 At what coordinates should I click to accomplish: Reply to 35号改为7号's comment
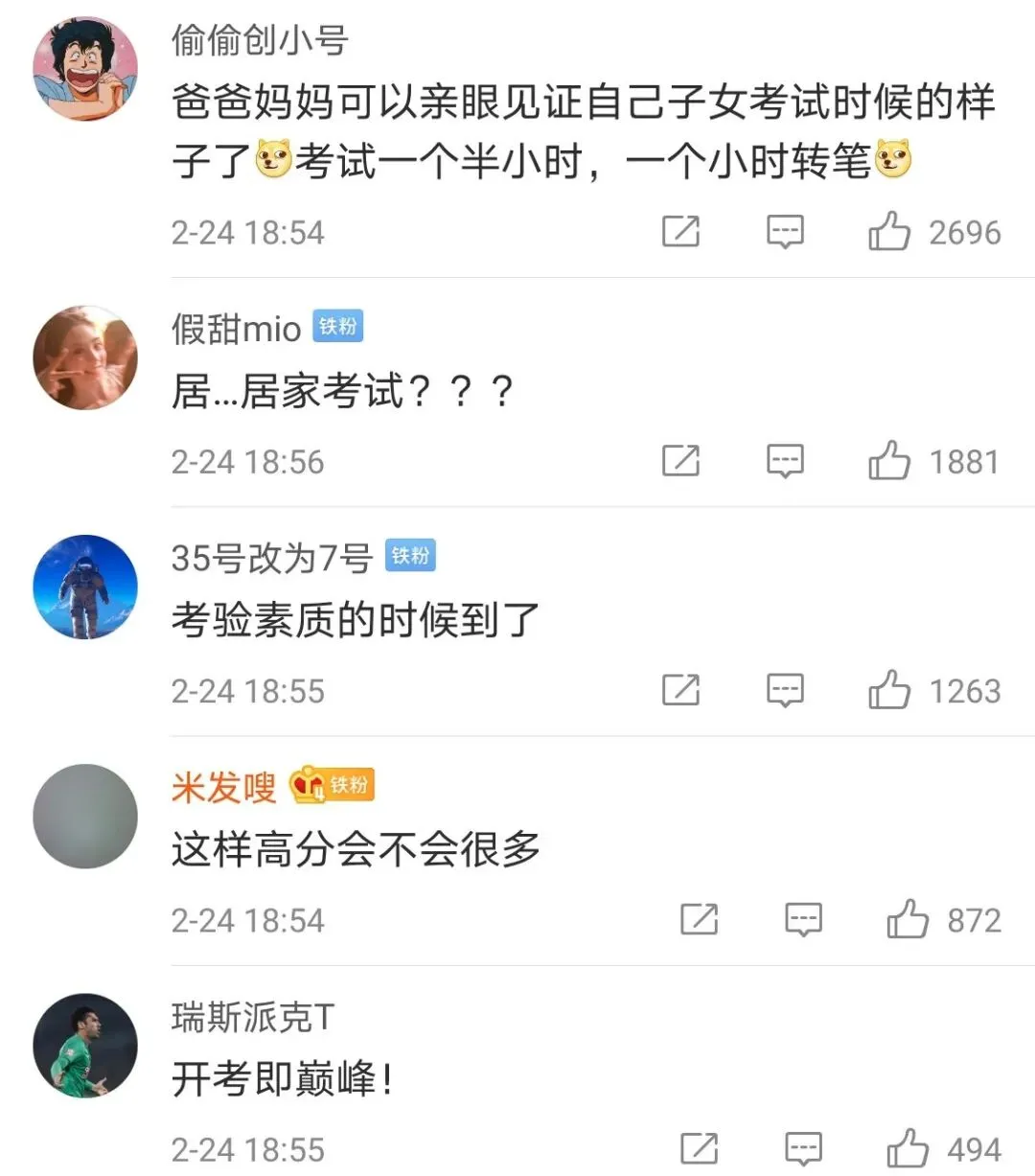coord(785,690)
